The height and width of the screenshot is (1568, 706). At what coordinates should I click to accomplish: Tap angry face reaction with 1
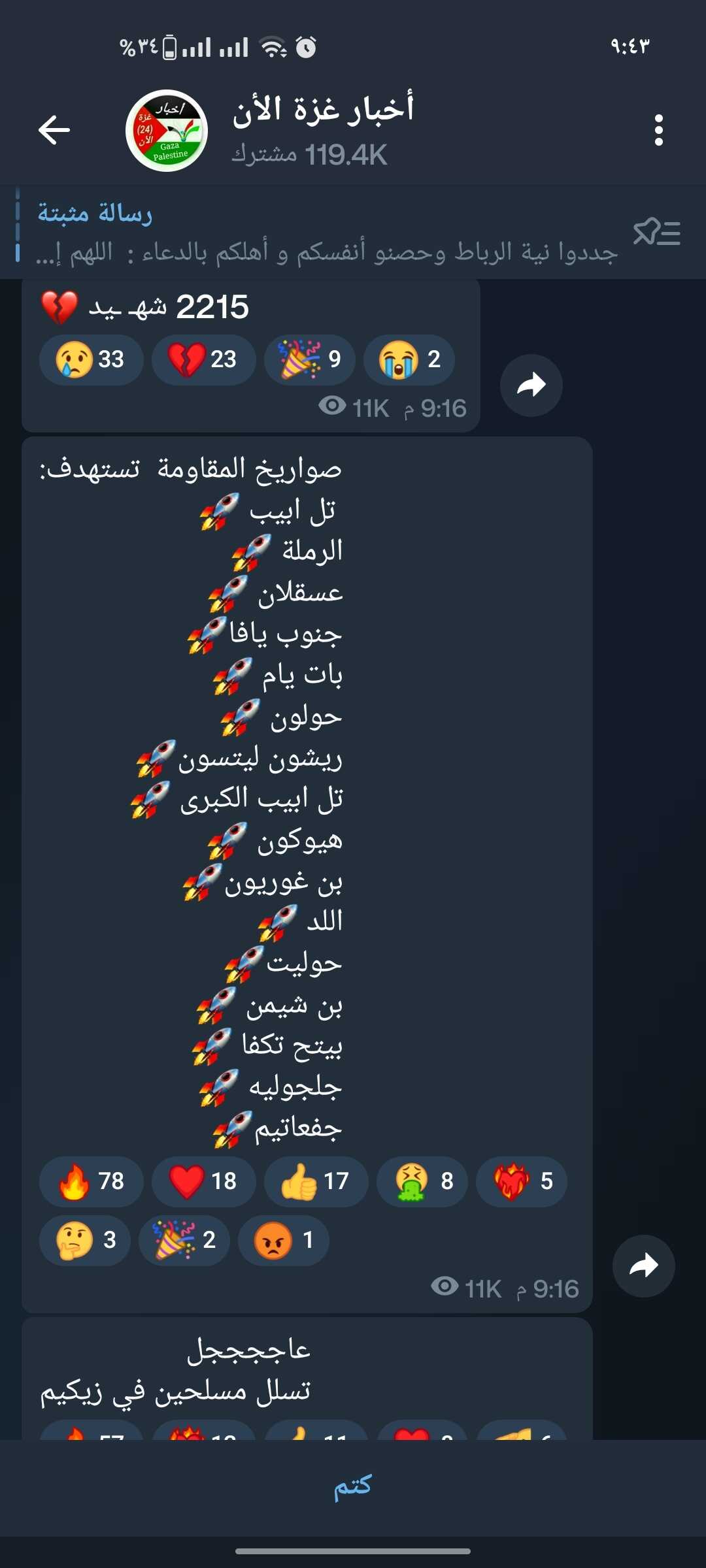(284, 1240)
